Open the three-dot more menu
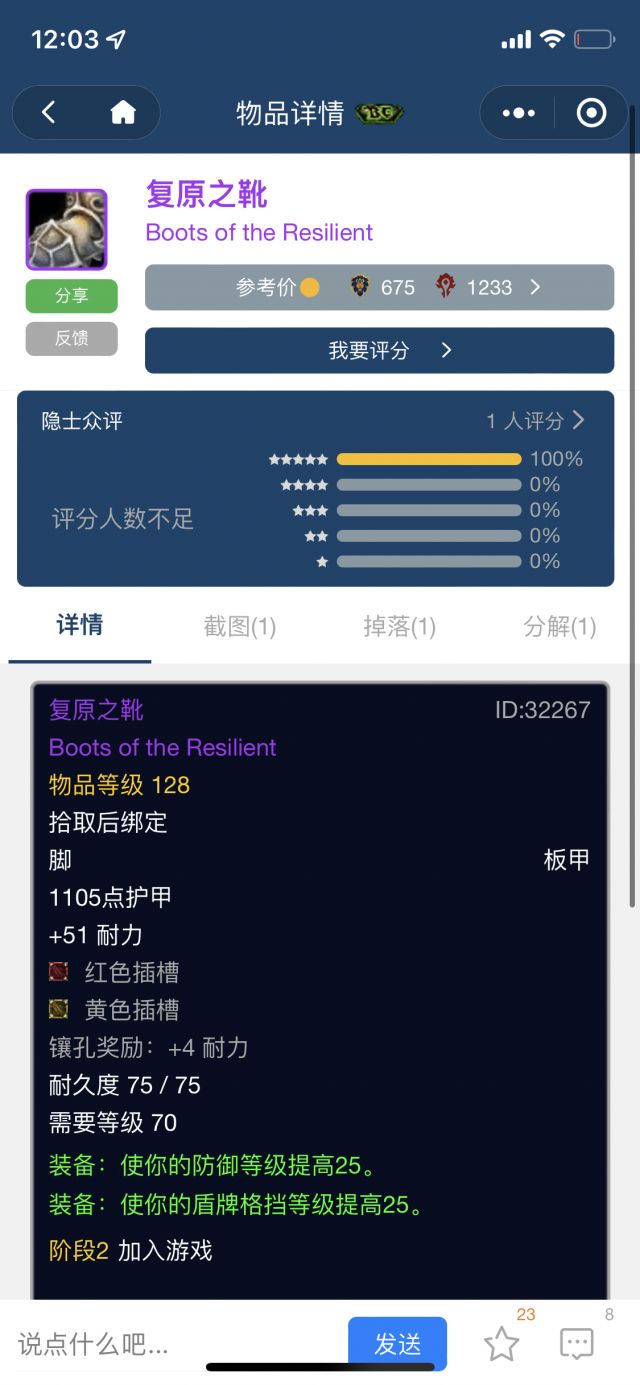This screenshot has height=1385, width=640. (x=518, y=113)
